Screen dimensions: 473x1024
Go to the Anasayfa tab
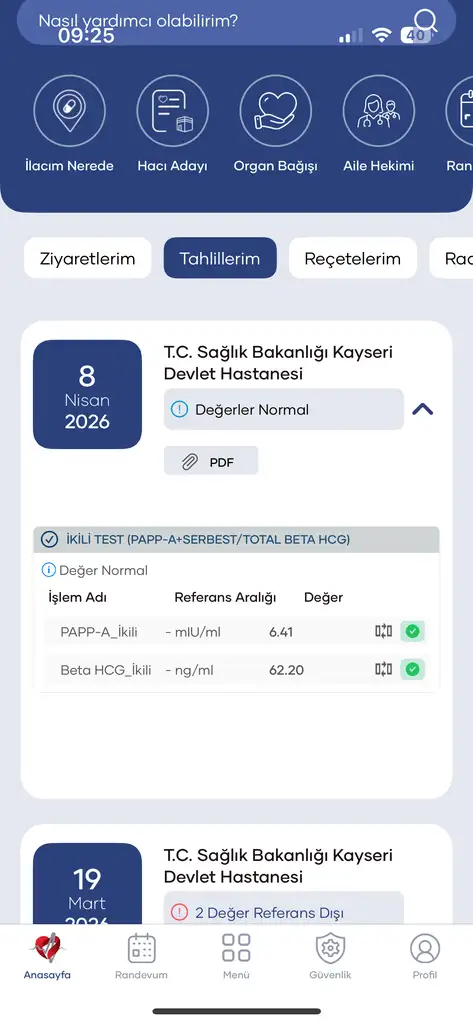pyautogui.click(x=47, y=957)
